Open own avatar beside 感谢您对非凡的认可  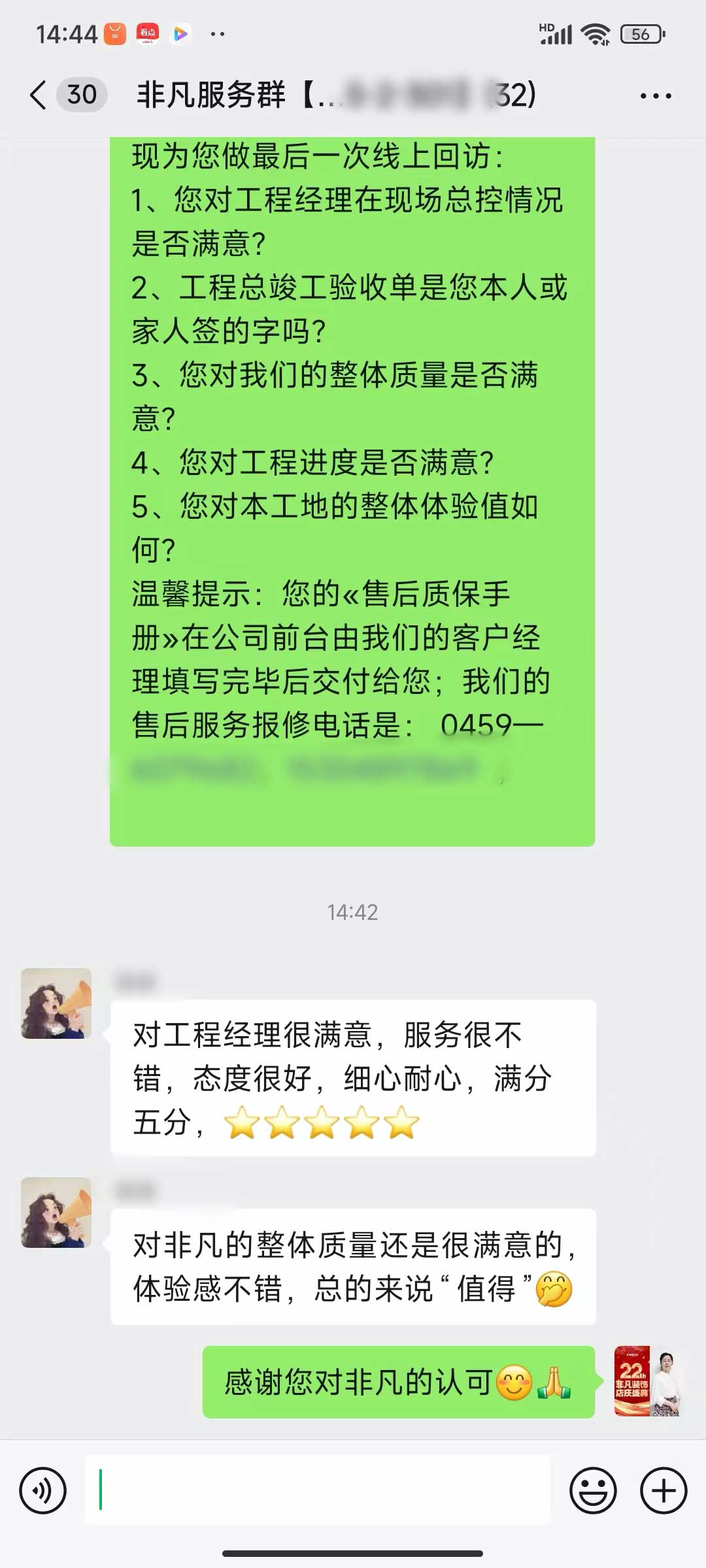tap(648, 1381)
